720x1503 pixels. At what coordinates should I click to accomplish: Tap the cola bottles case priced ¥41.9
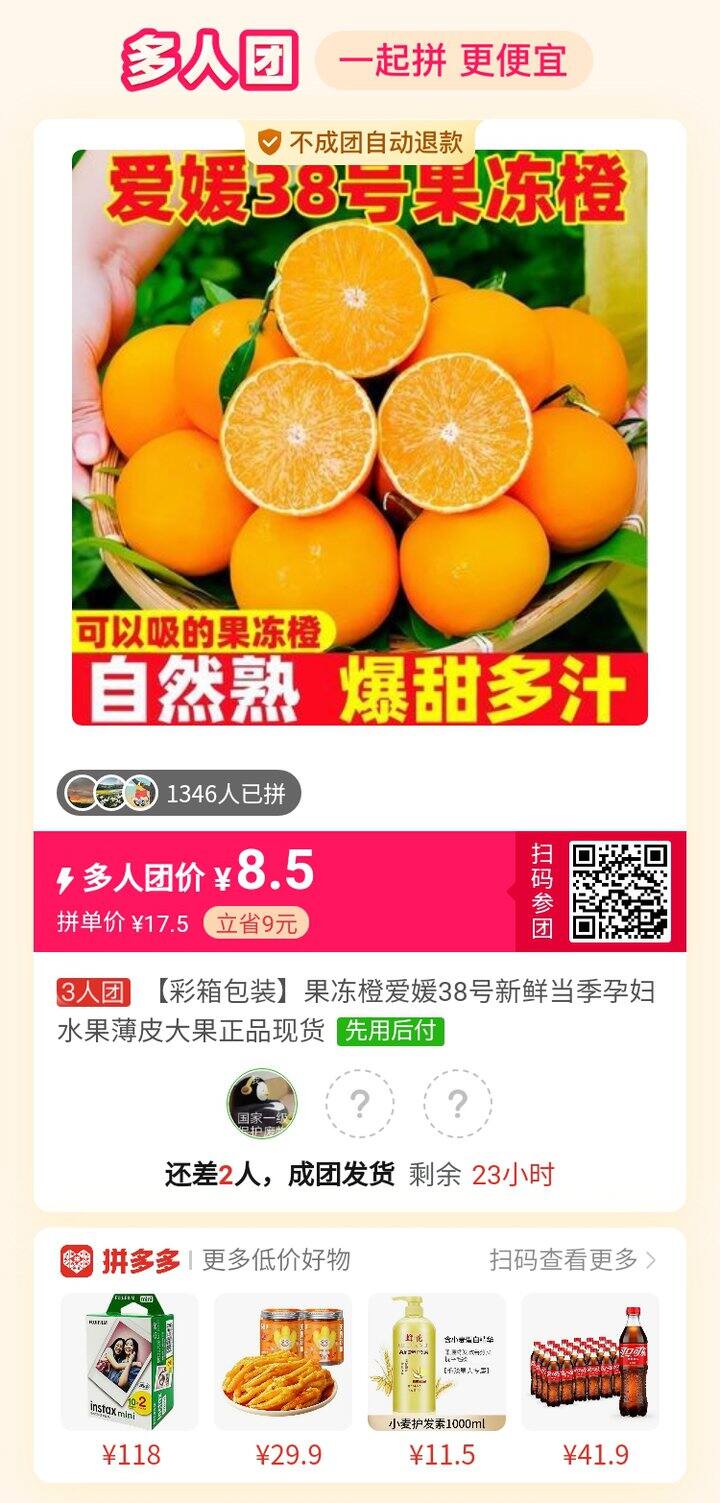[x=589, y=1364]
